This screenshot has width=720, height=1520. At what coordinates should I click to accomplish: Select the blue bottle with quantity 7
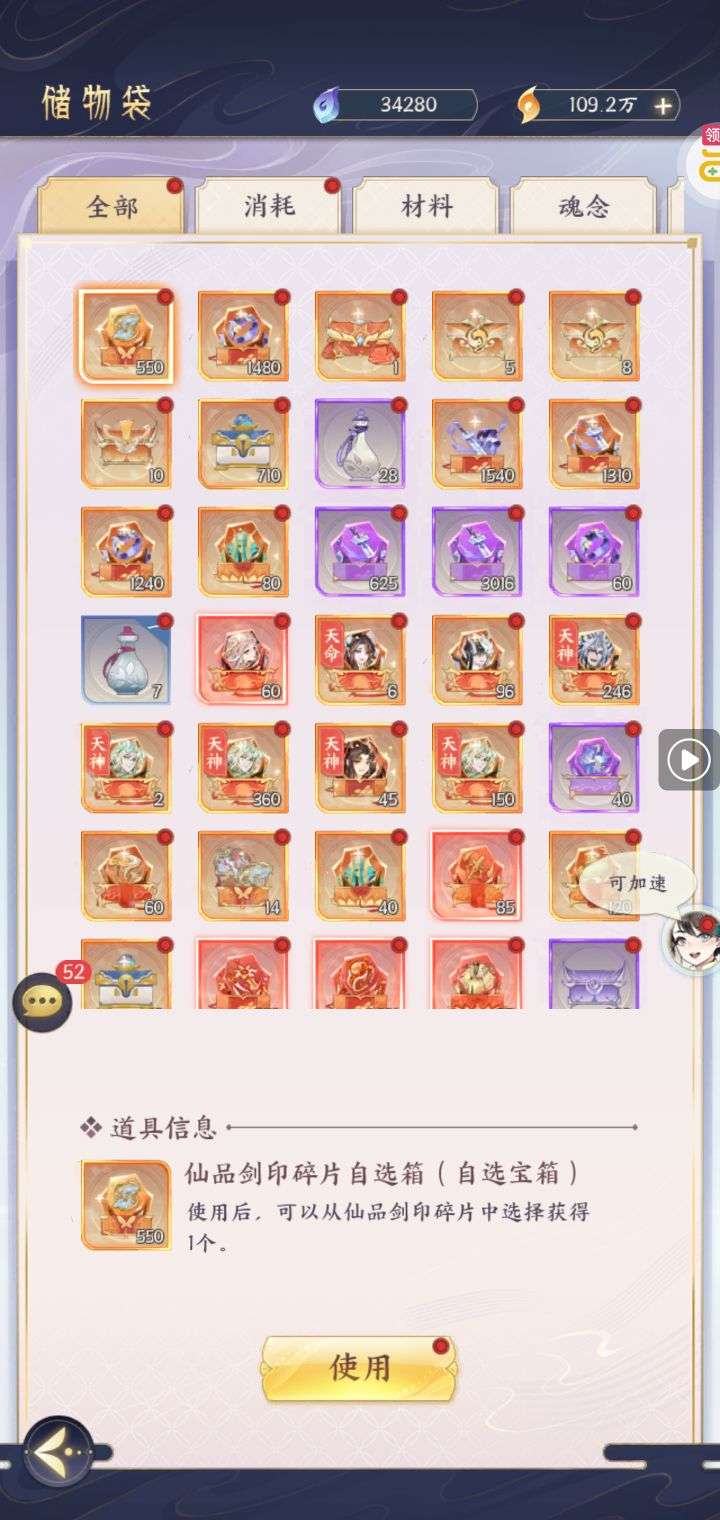pyautogui.click(x=125, y=660)
